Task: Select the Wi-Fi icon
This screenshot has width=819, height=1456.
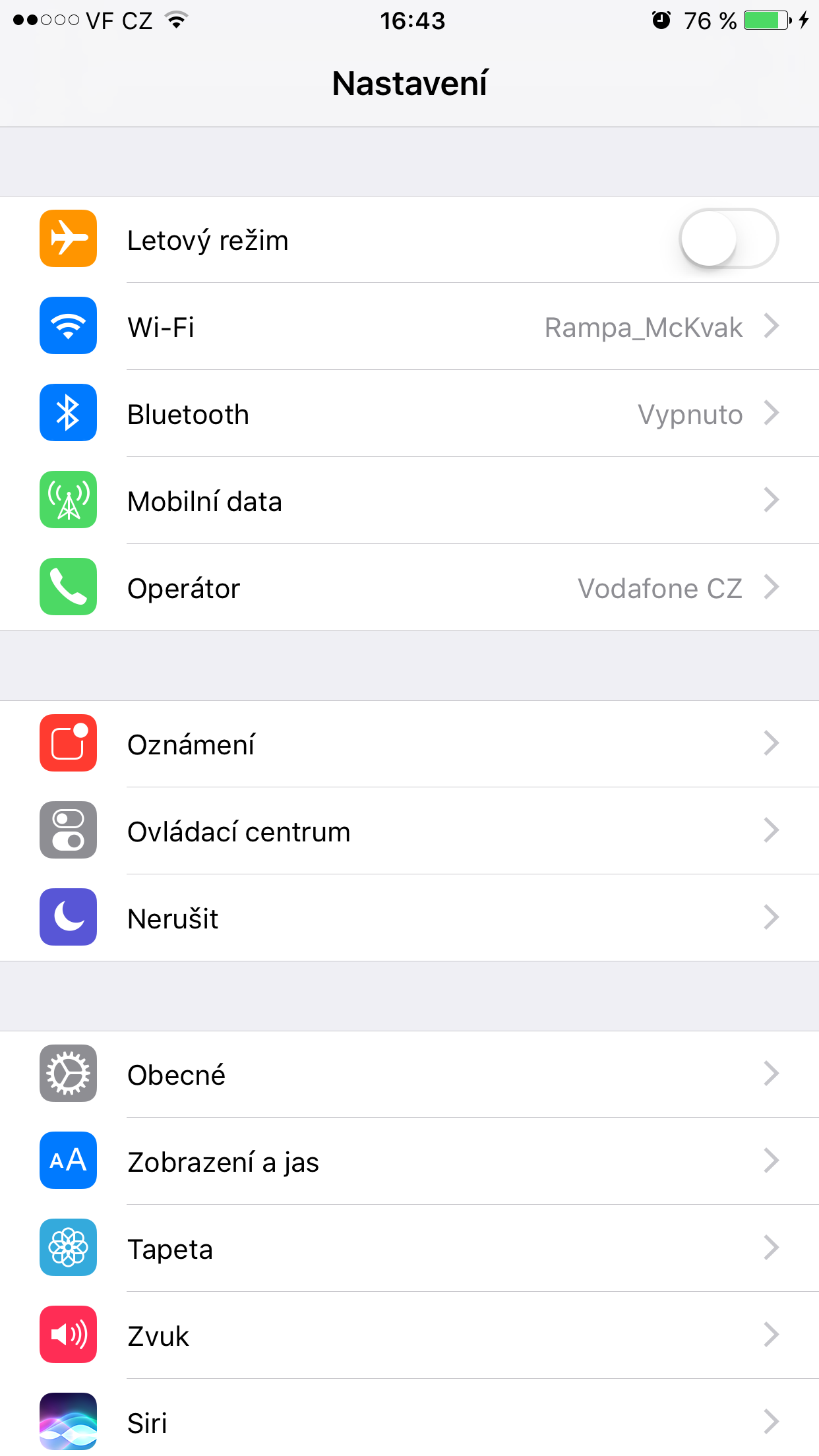Action: pos(68,326)
